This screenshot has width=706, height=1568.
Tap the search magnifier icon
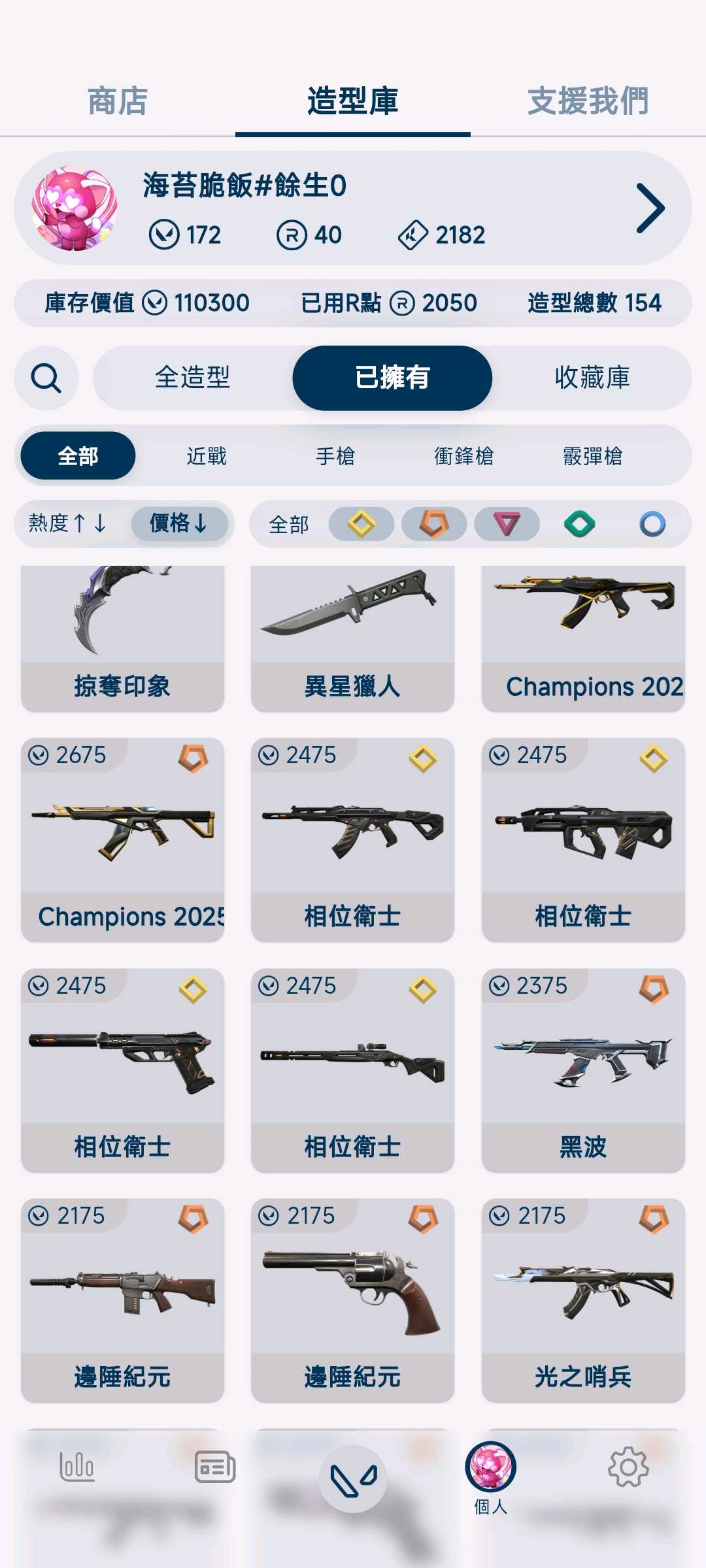pyautogui.click(x=46, y=378)
